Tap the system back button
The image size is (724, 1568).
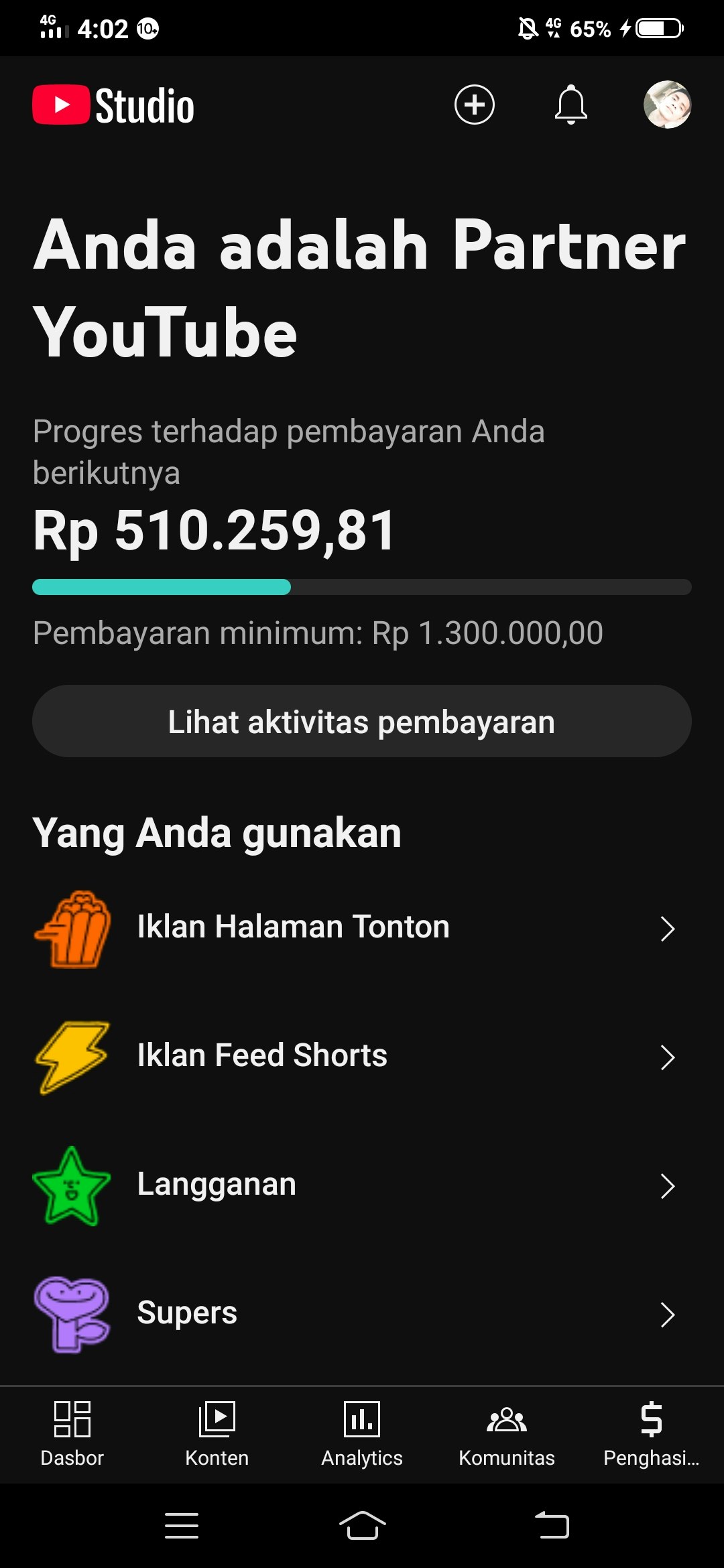coord(552,1526)
